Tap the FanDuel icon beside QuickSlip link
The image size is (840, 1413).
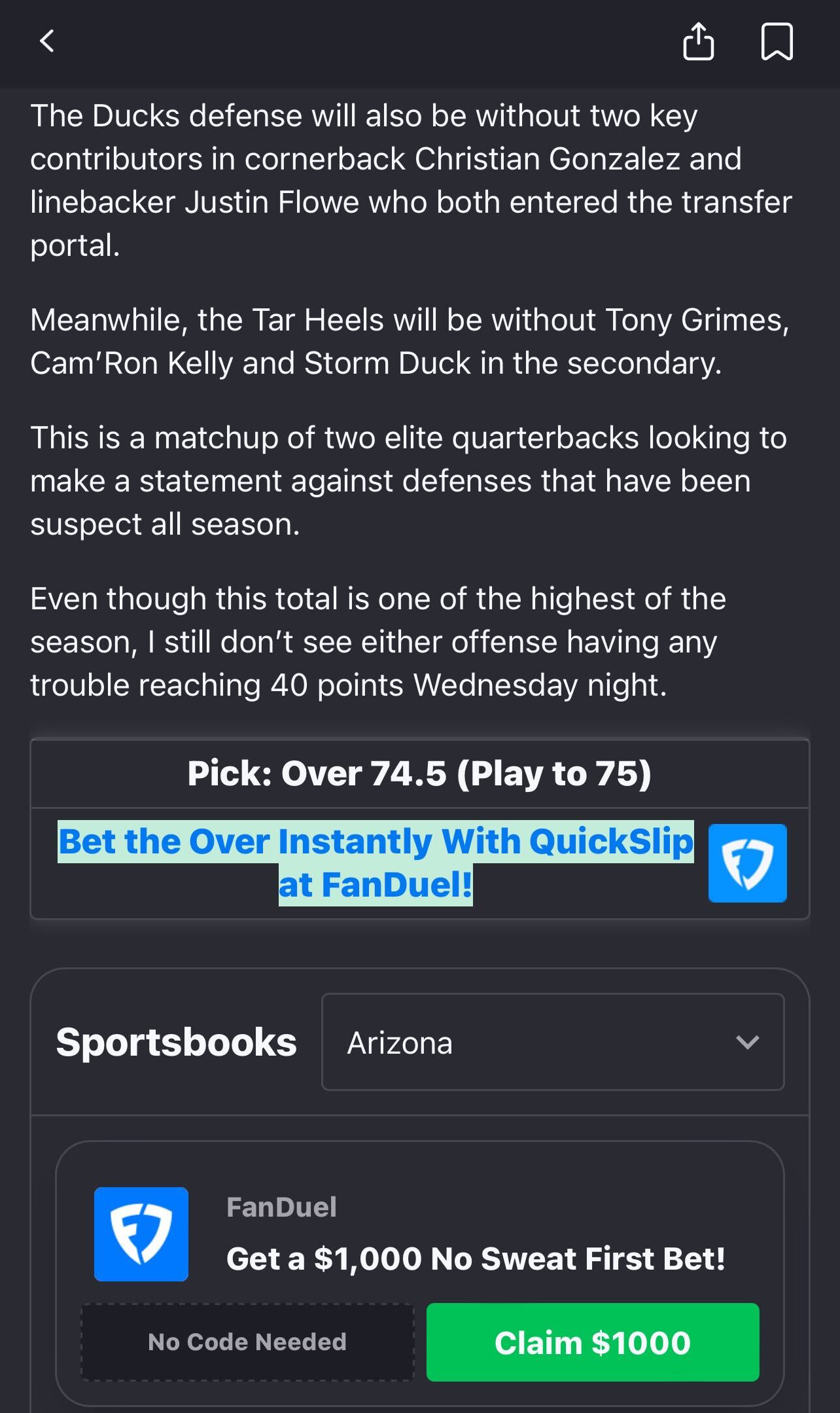(x=747, y=863)
